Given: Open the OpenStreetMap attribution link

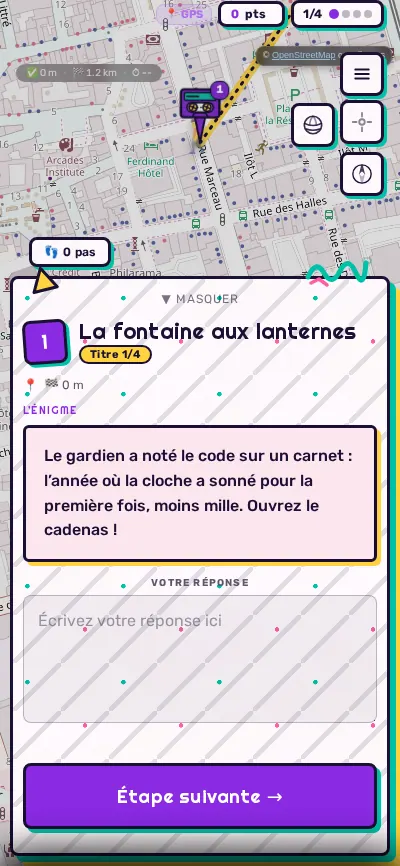Looking at the screenshot, I should point(303,55).
